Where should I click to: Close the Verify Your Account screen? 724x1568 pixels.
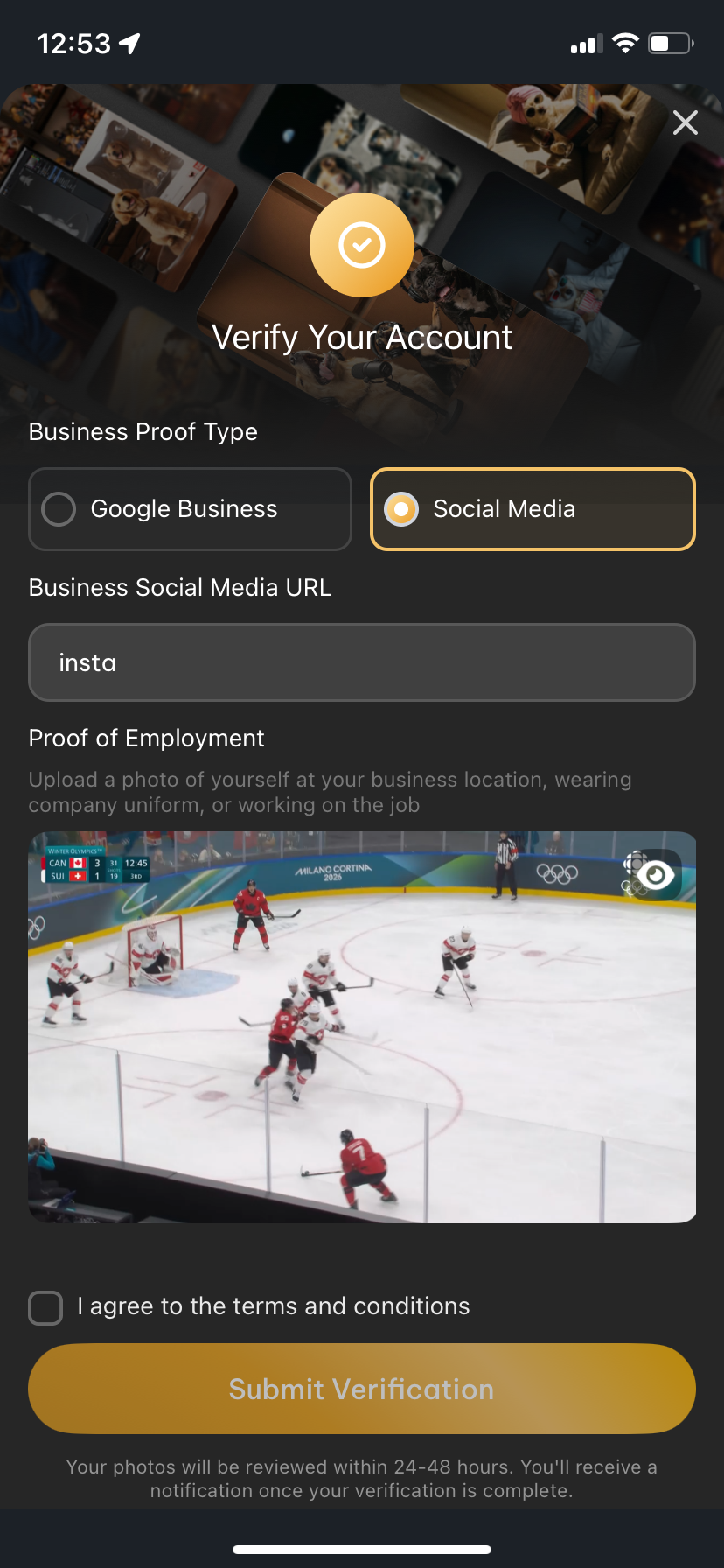[x=685, y=123]
